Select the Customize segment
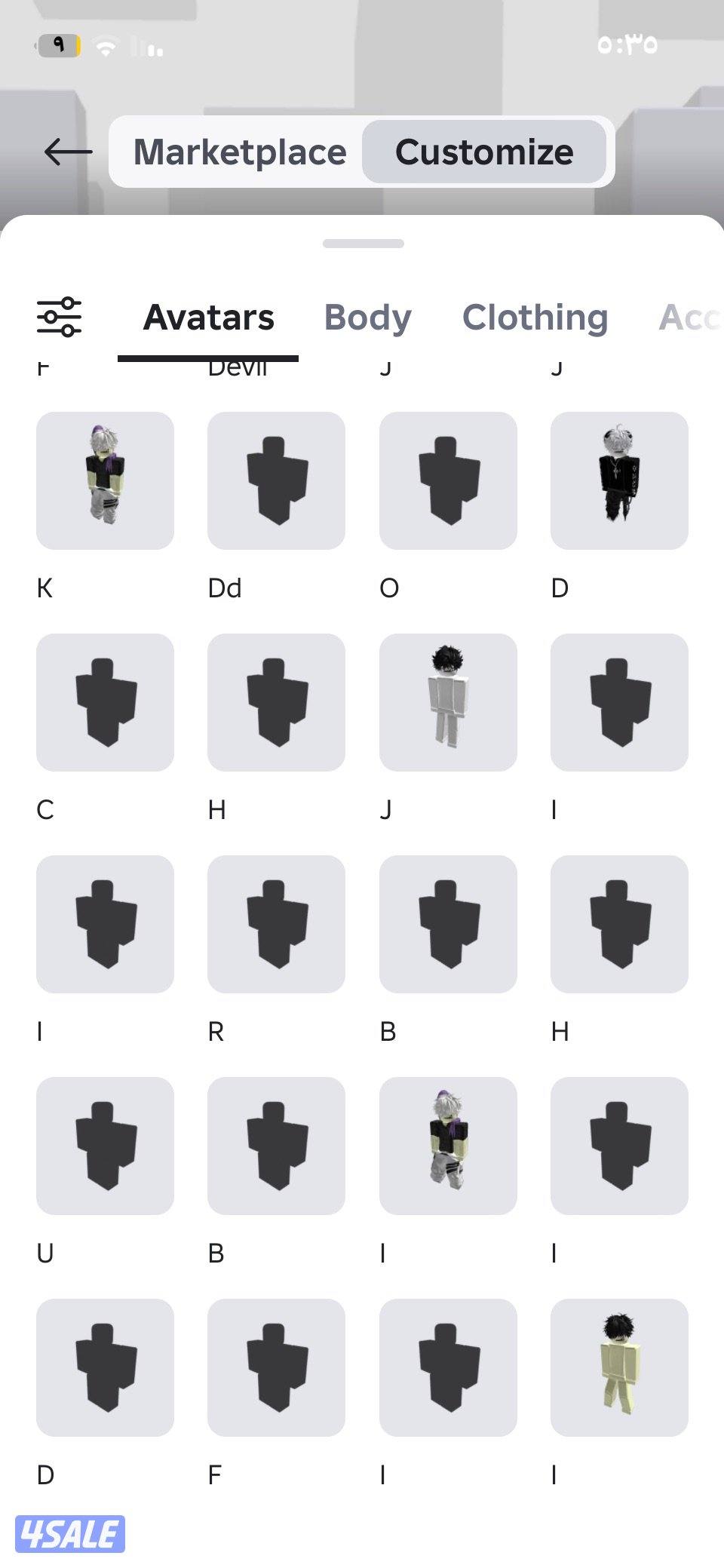The image size is (724, 1568). coord(484,152)
